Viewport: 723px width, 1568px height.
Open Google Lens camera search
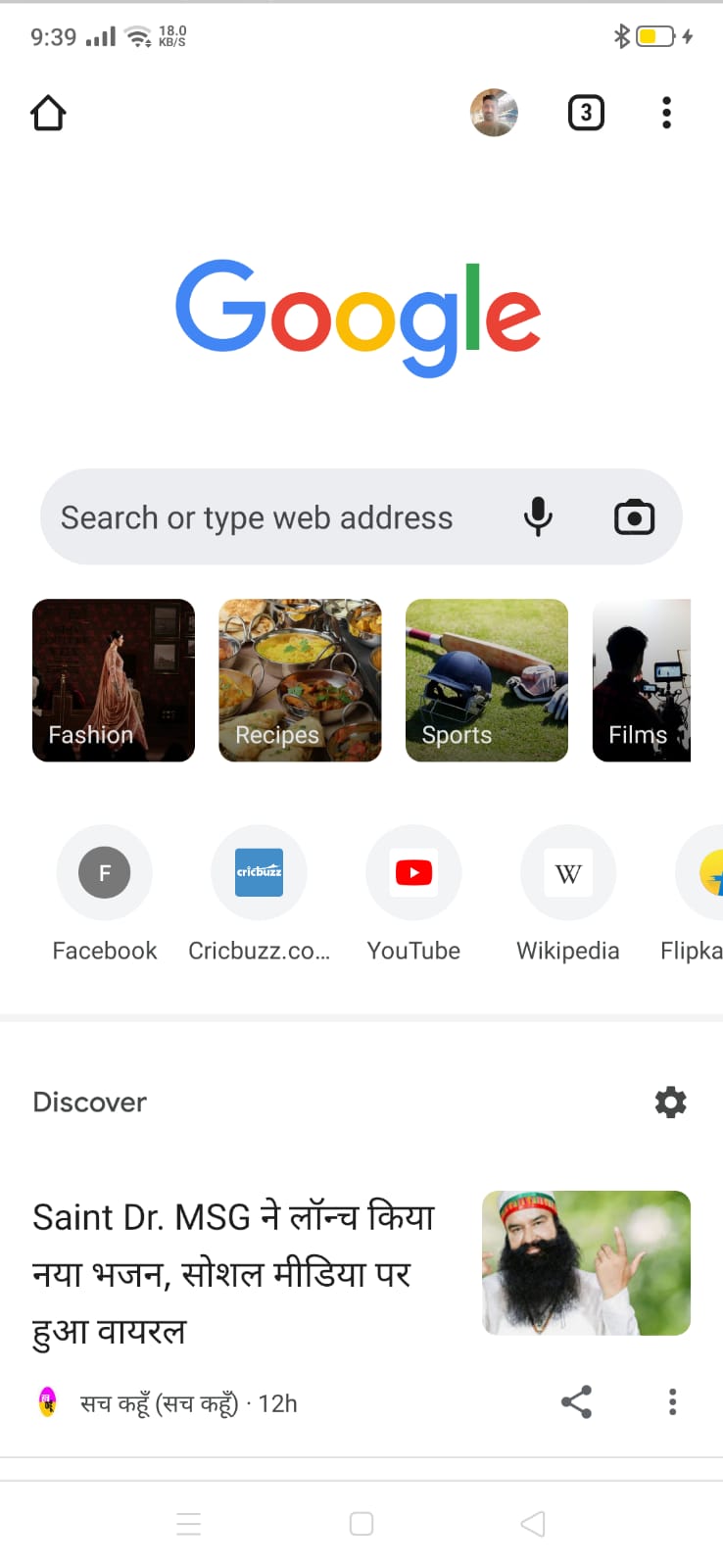(634, 516)
